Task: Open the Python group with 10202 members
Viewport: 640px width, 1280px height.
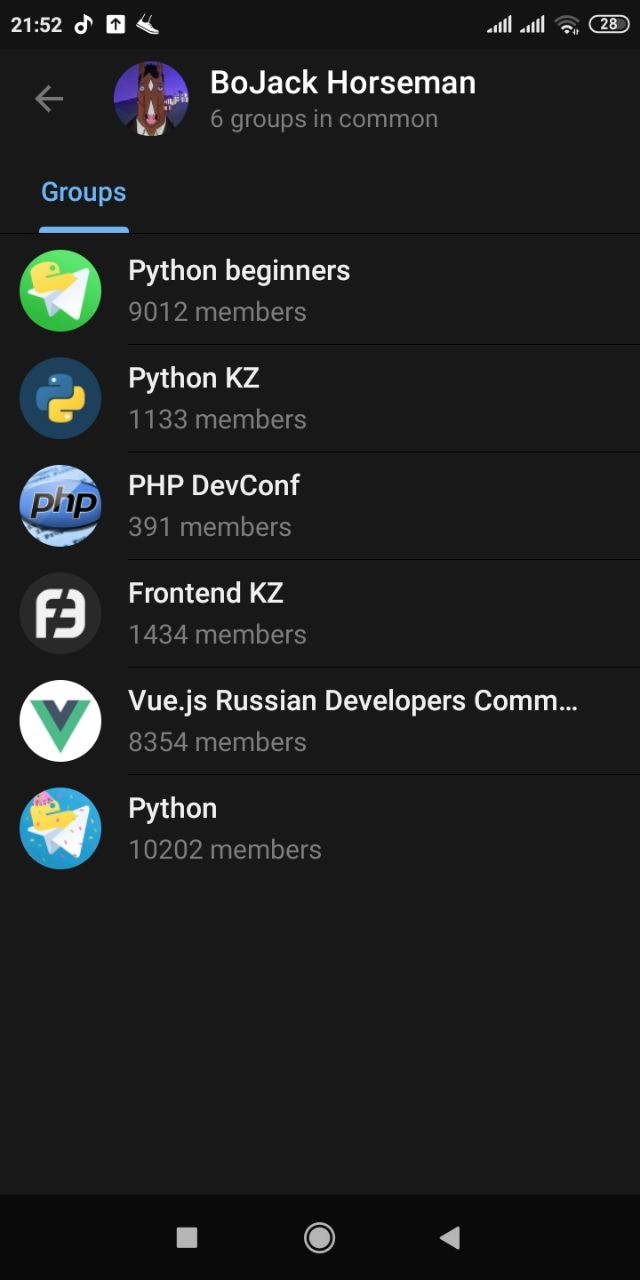Action: point(320,828)
